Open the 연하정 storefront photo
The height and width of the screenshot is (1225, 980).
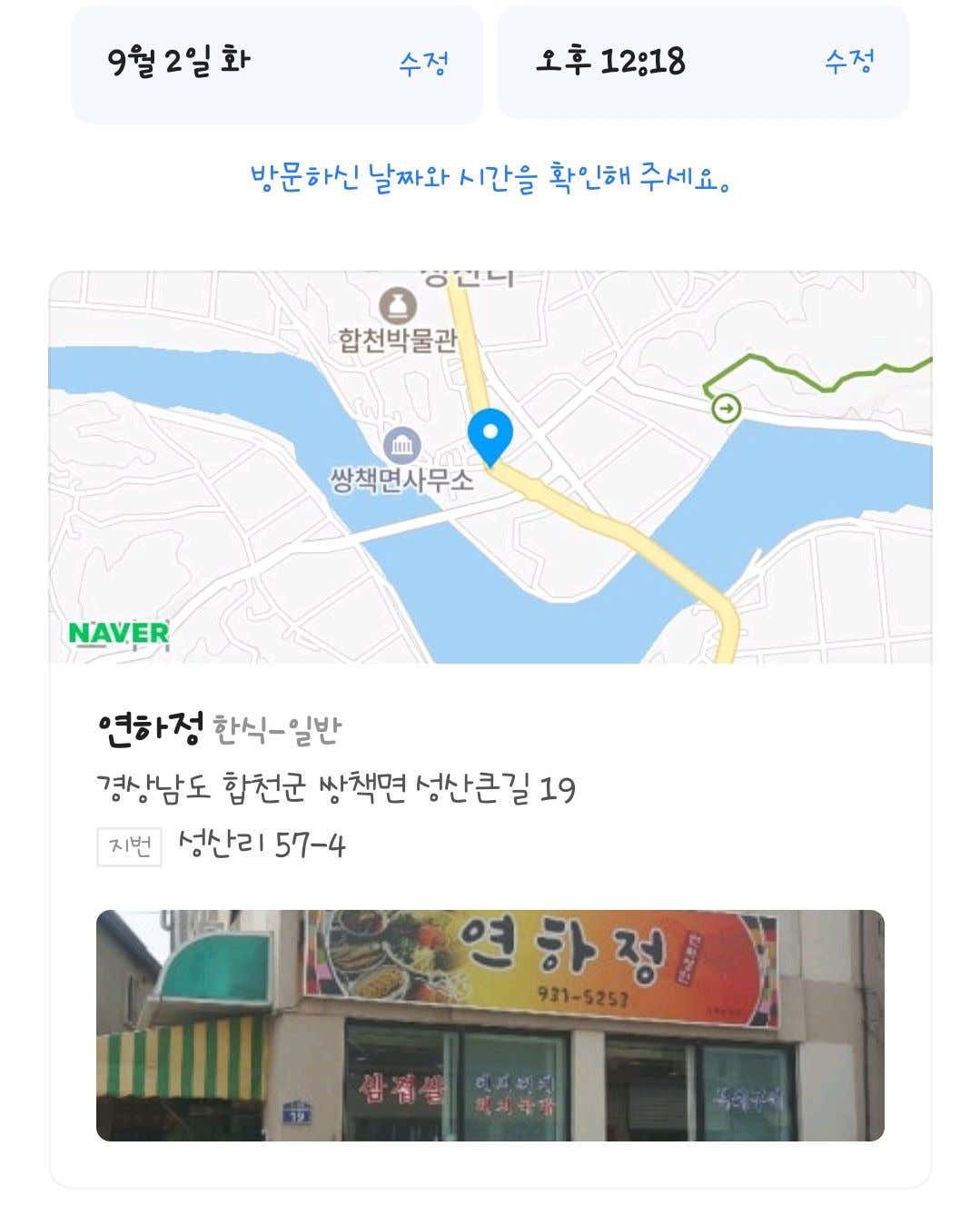click(x=490, y=1025)
